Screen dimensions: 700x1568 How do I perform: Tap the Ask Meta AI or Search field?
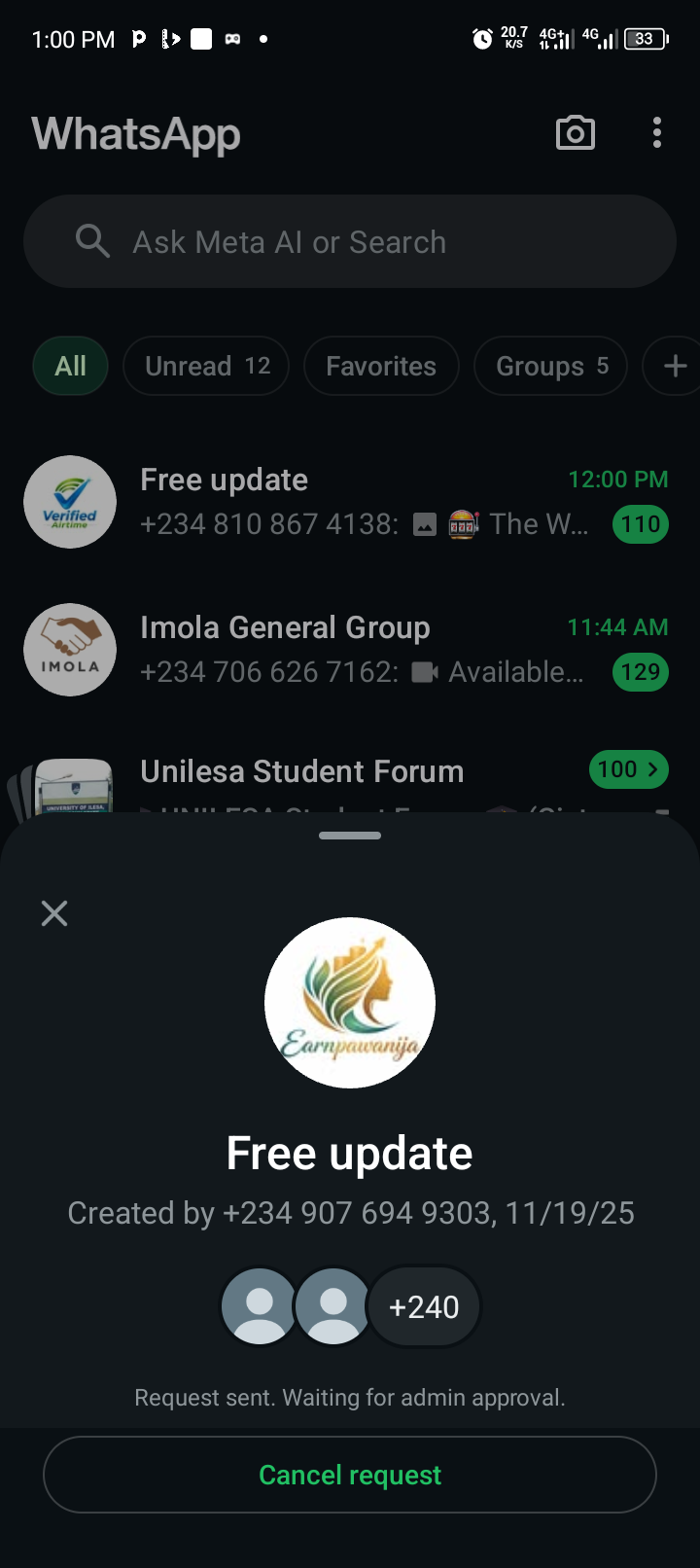[x=350, y=241]
